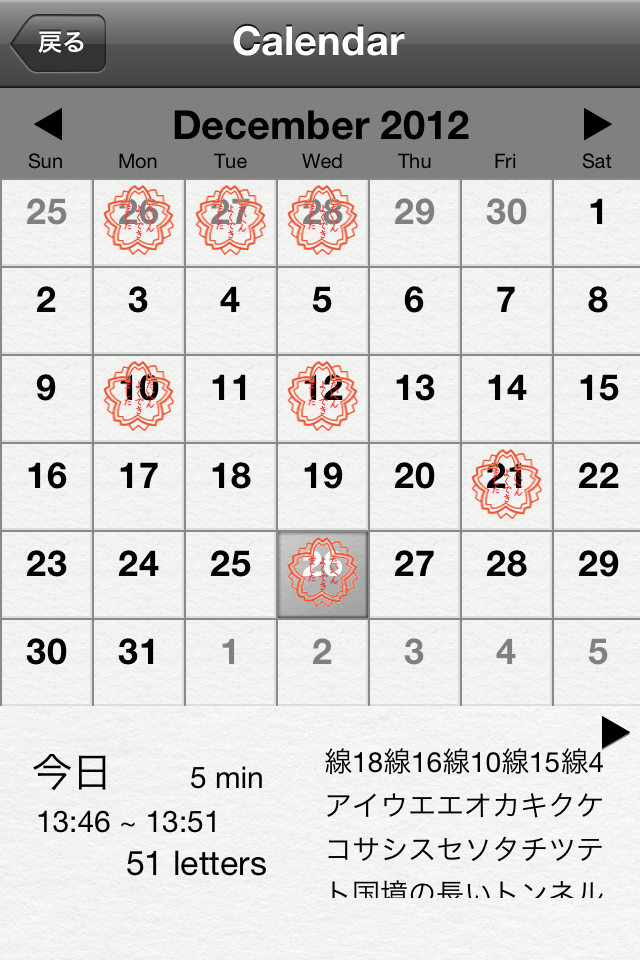The width and height of the screenshot is (640, 960).
Task: Go to the previous month
Action: pos(47,125)
